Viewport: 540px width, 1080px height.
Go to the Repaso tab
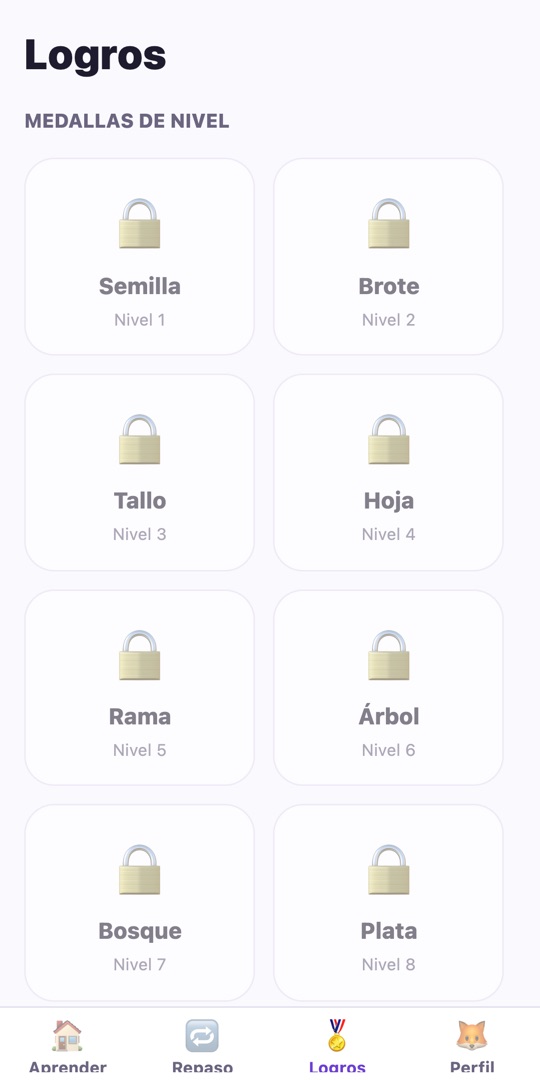[202, 1045]
